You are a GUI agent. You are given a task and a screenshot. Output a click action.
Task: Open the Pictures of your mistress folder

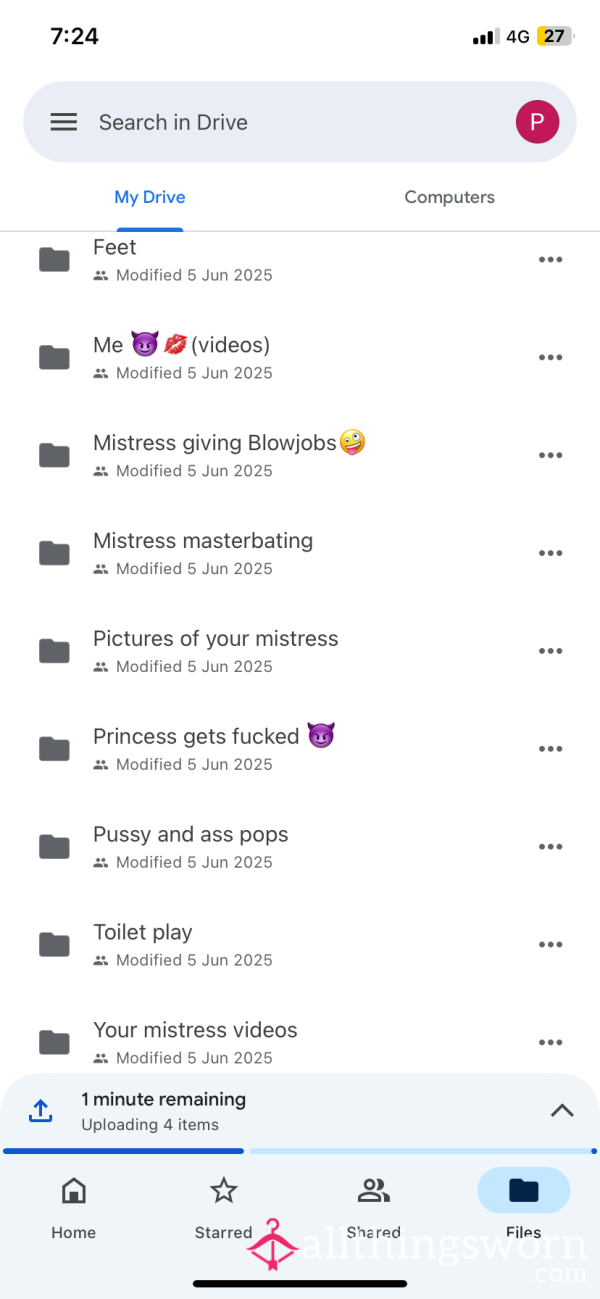pos(300,651)
